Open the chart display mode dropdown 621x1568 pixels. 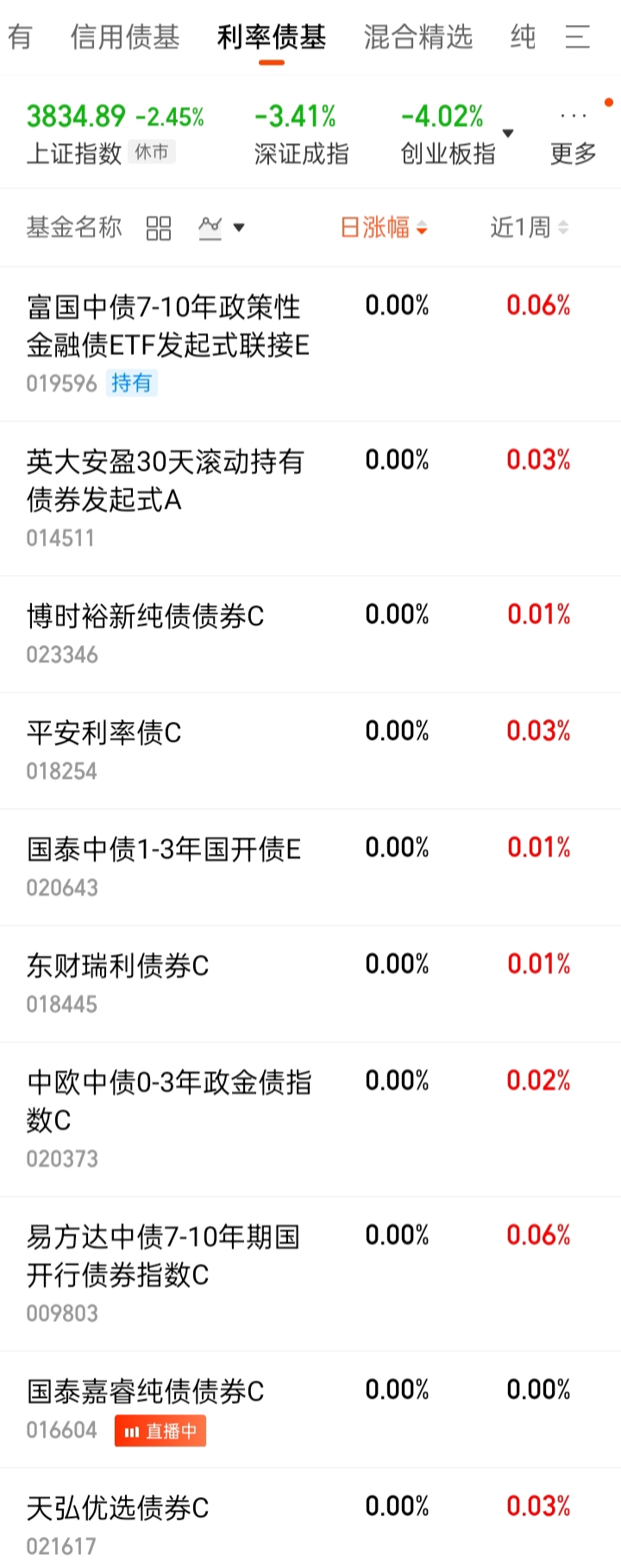click(x=222, y=228)
